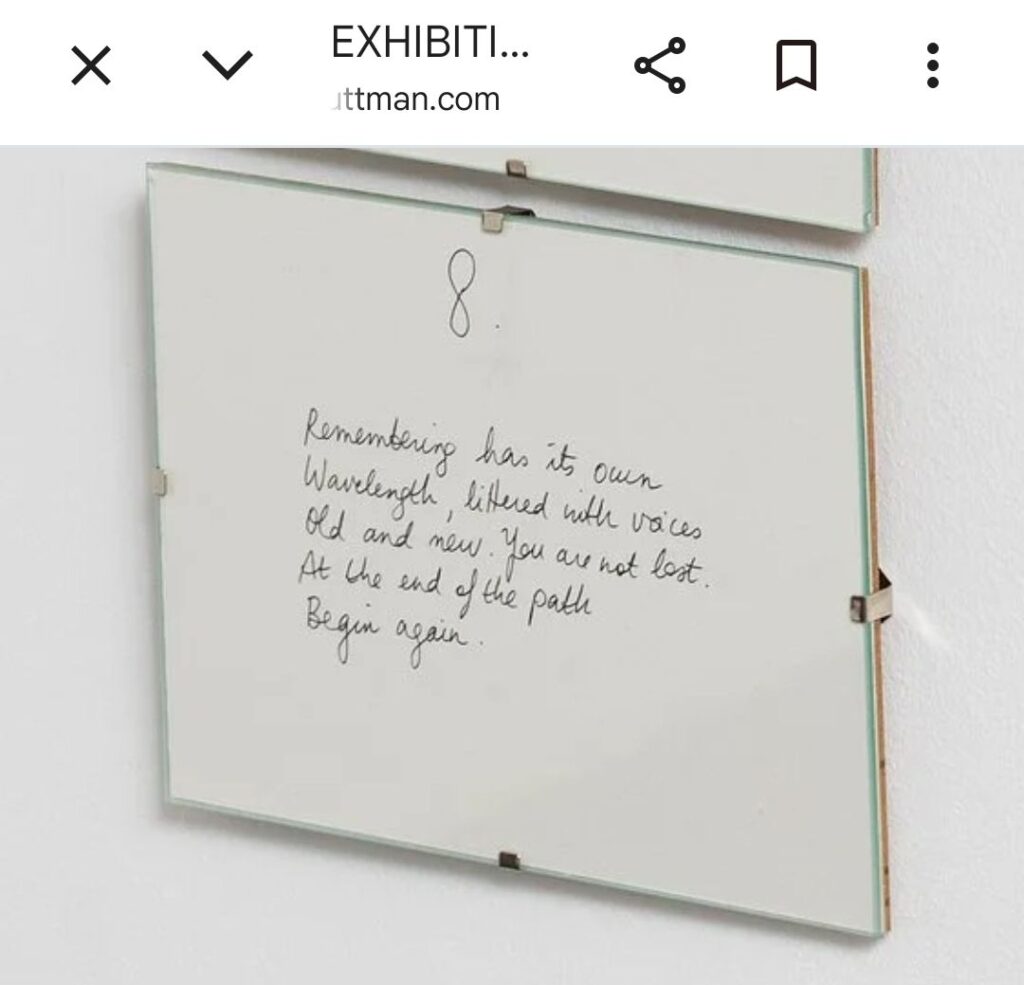This screenshot has width=1024, height=985.
Task: Tap the page title and URL
Action: pyautogui.click(x=430, y=70)
